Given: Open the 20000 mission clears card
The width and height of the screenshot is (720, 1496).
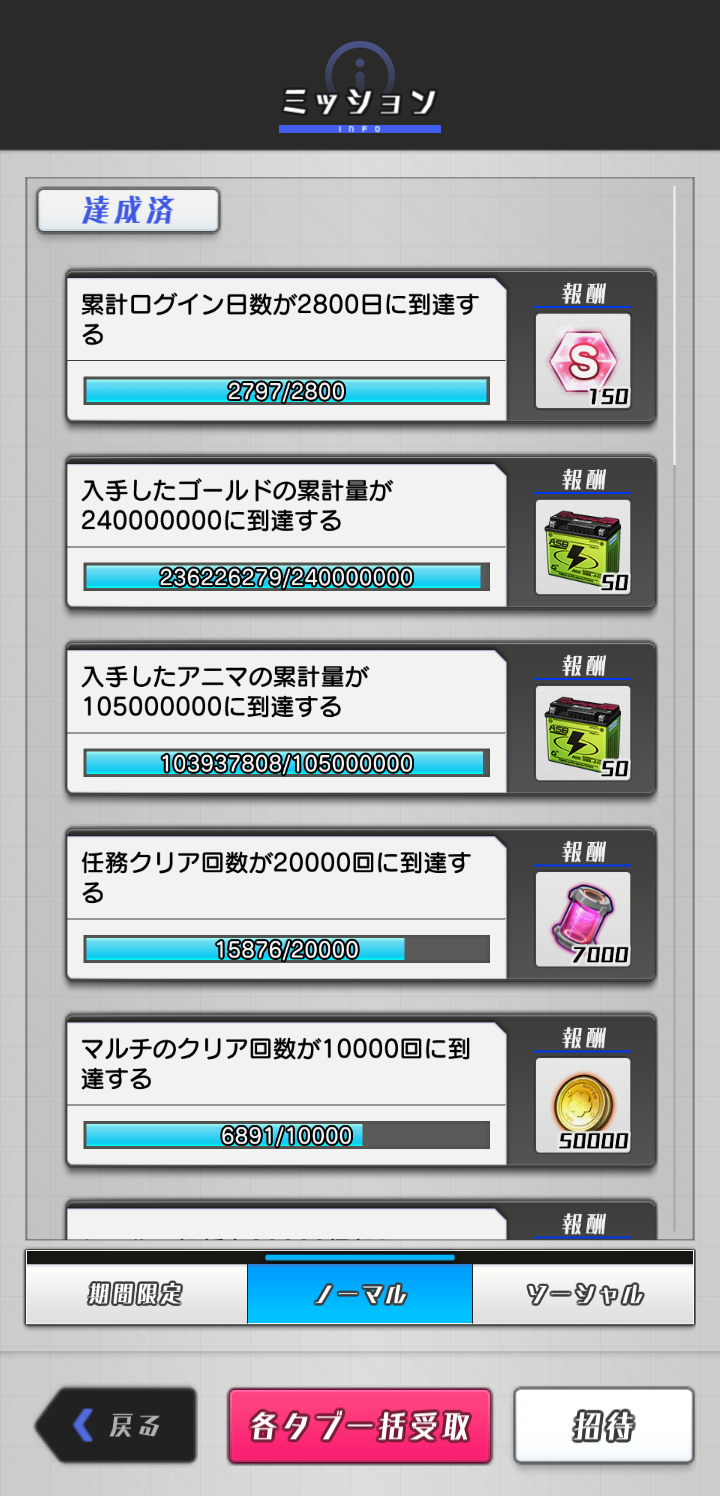Looking at the screenshot, I should point(286,904).
